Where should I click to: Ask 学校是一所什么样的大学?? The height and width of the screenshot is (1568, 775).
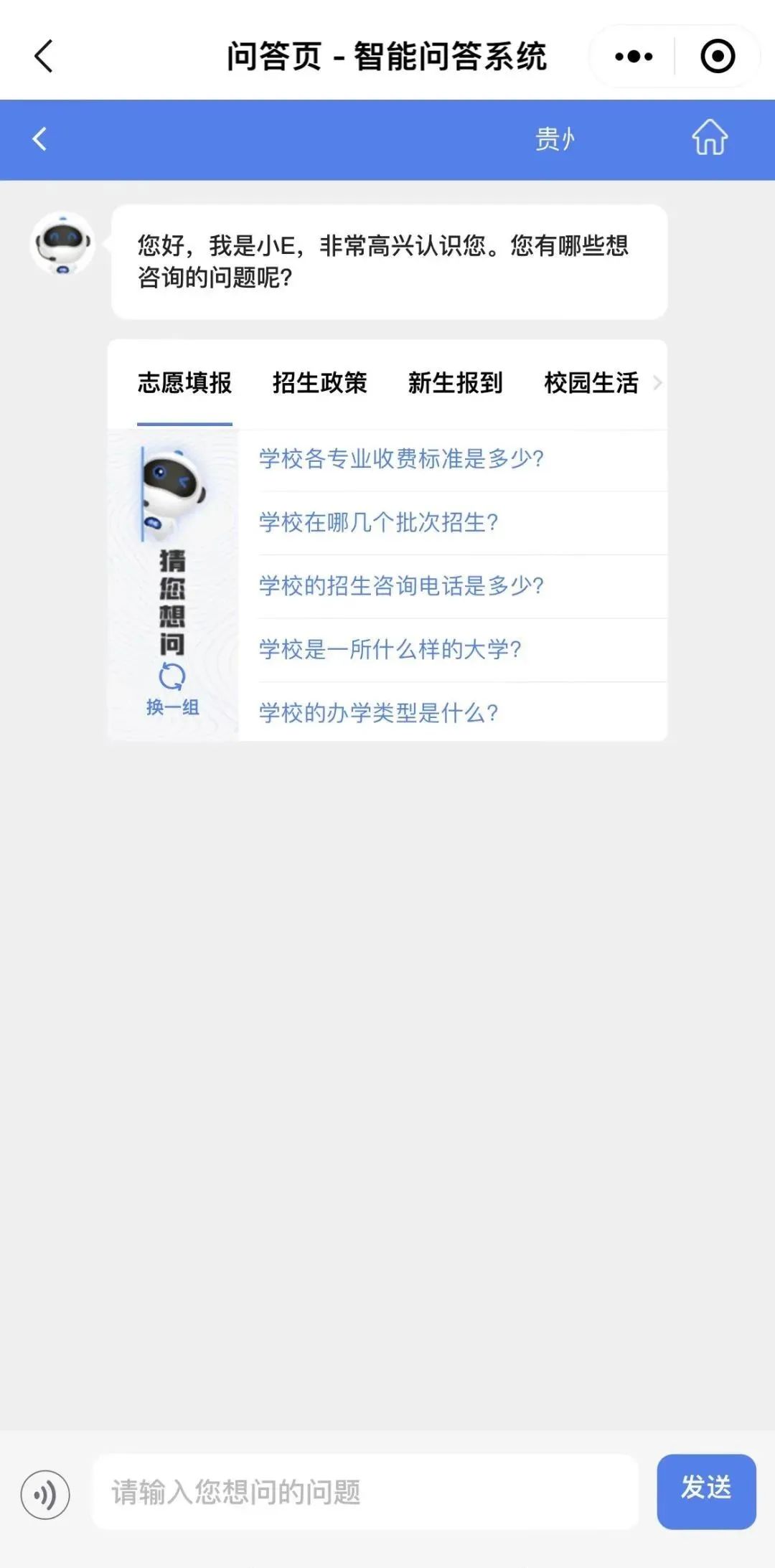(x=390, y=650)
